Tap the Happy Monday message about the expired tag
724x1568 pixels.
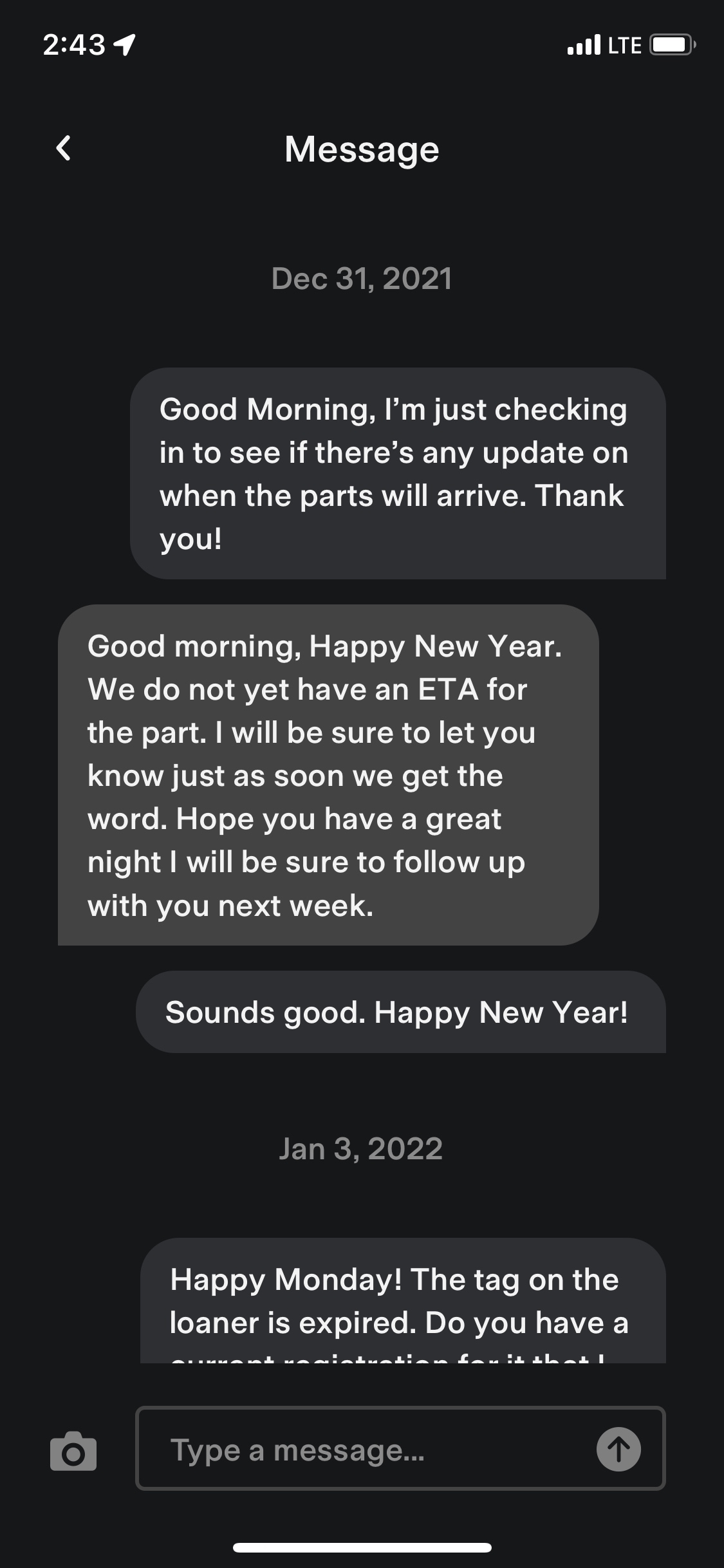click(x=399, y=1300)
